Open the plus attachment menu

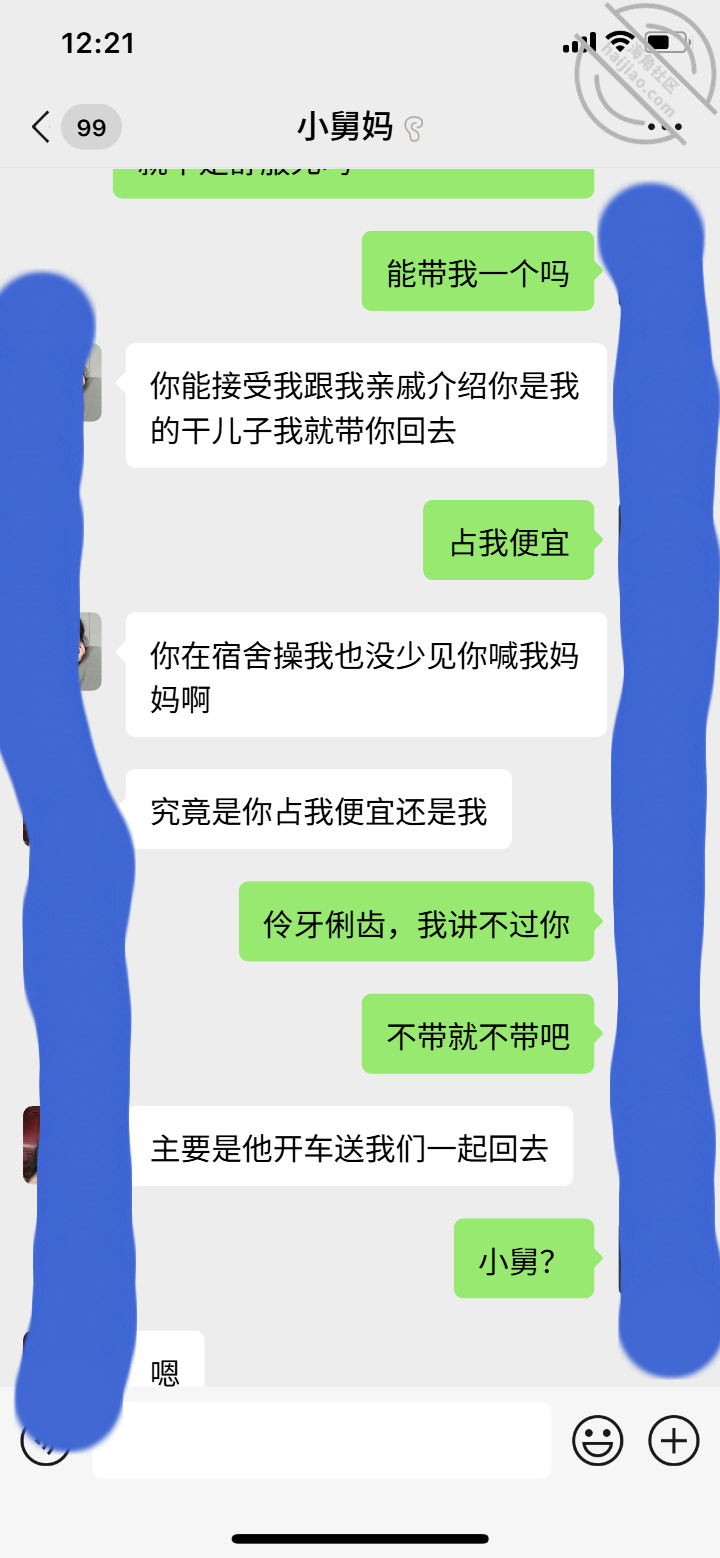coord(674,1441)
